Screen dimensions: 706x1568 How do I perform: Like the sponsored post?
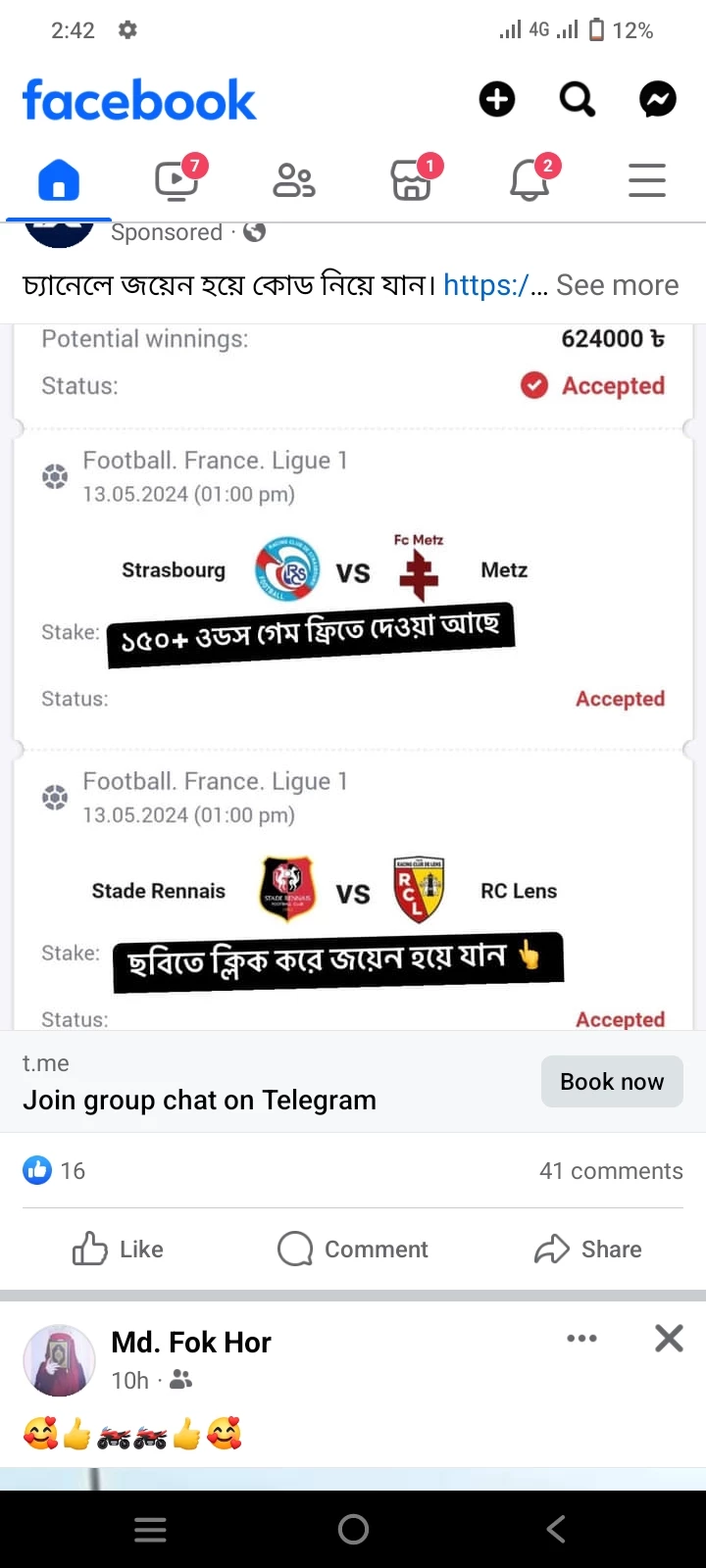tap(118, 1249)
